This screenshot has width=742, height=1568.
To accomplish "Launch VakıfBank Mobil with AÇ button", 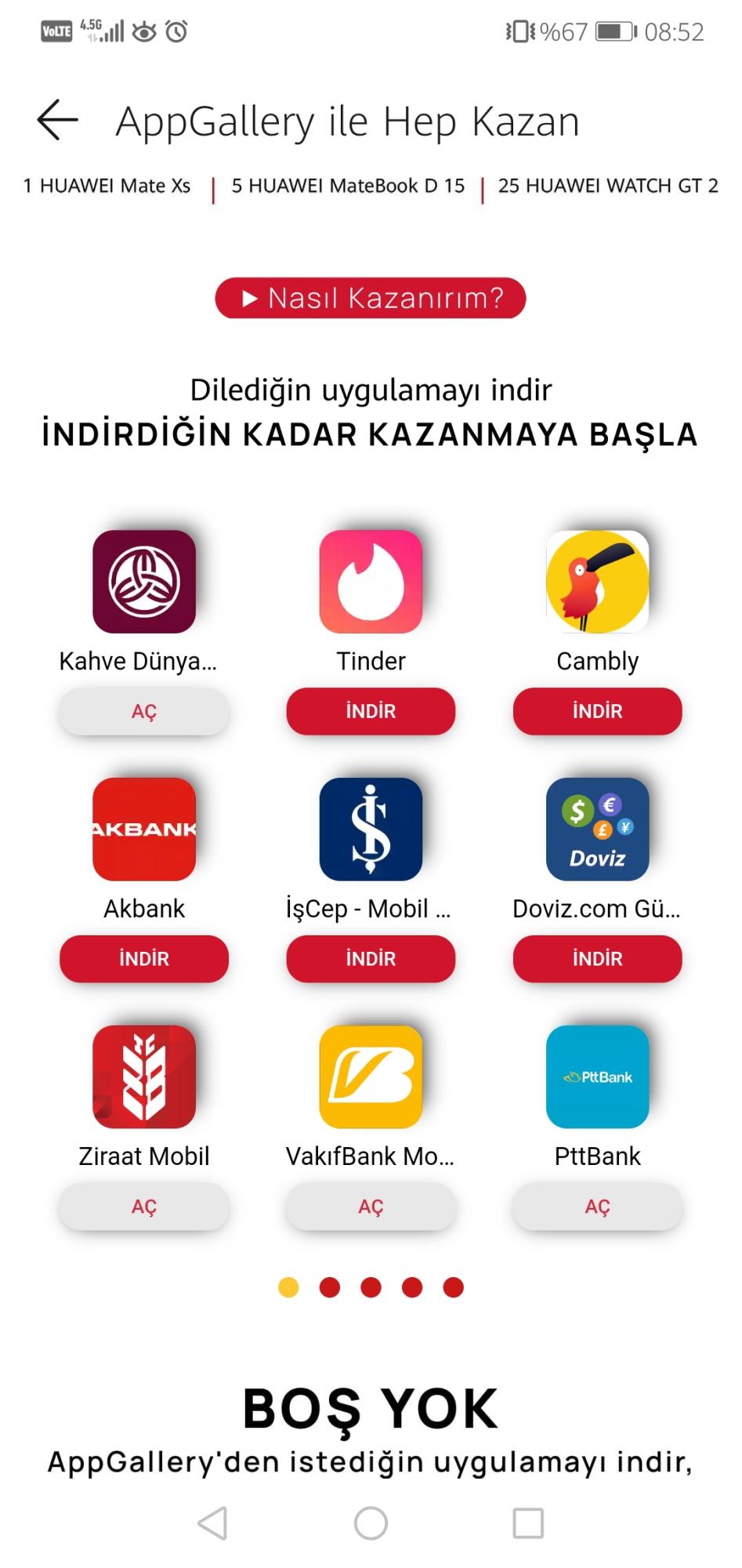I will 371,1207.
